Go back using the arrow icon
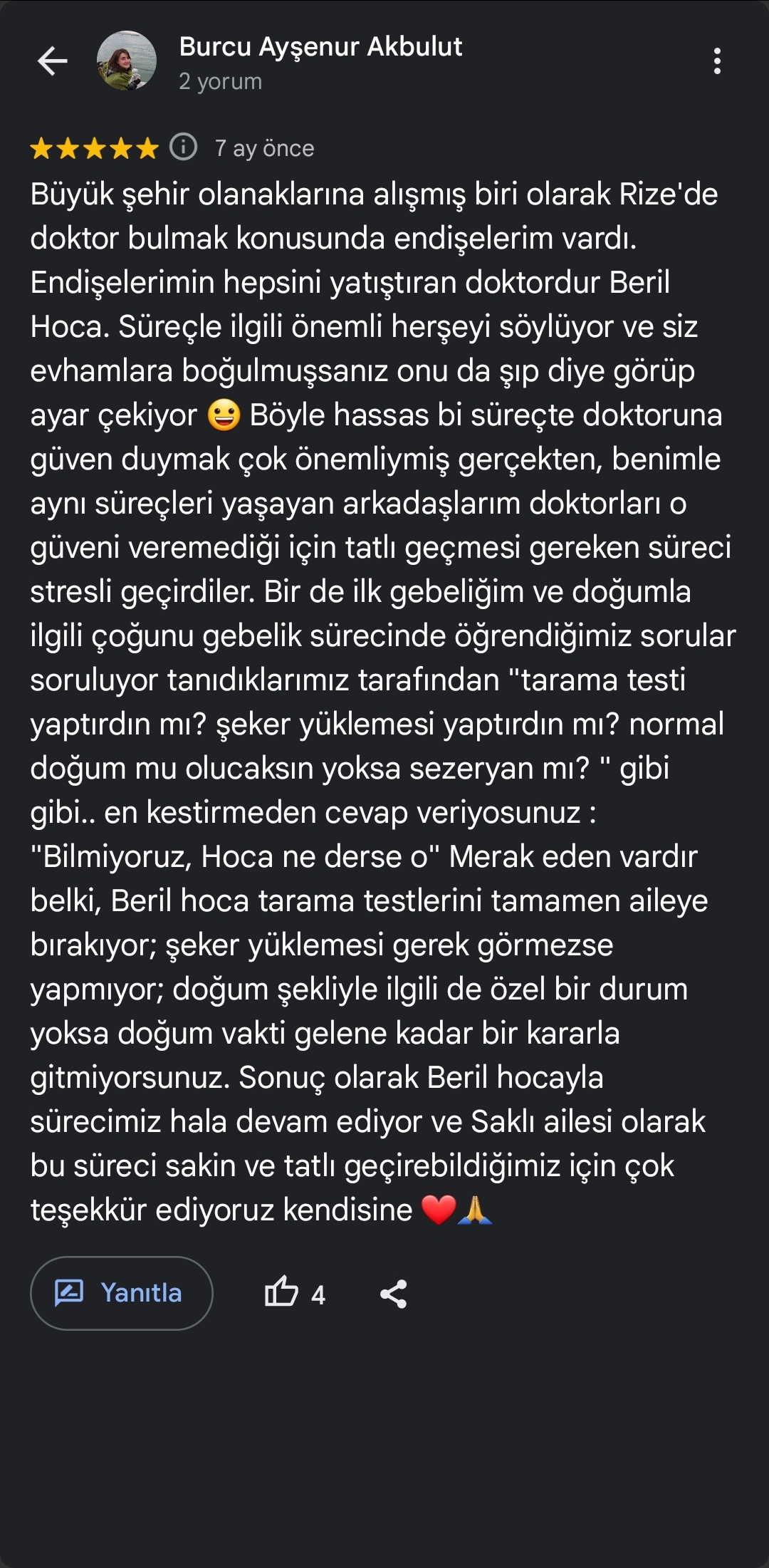Viewport: 769px width, 1568px height. click(x=53, y=61)
